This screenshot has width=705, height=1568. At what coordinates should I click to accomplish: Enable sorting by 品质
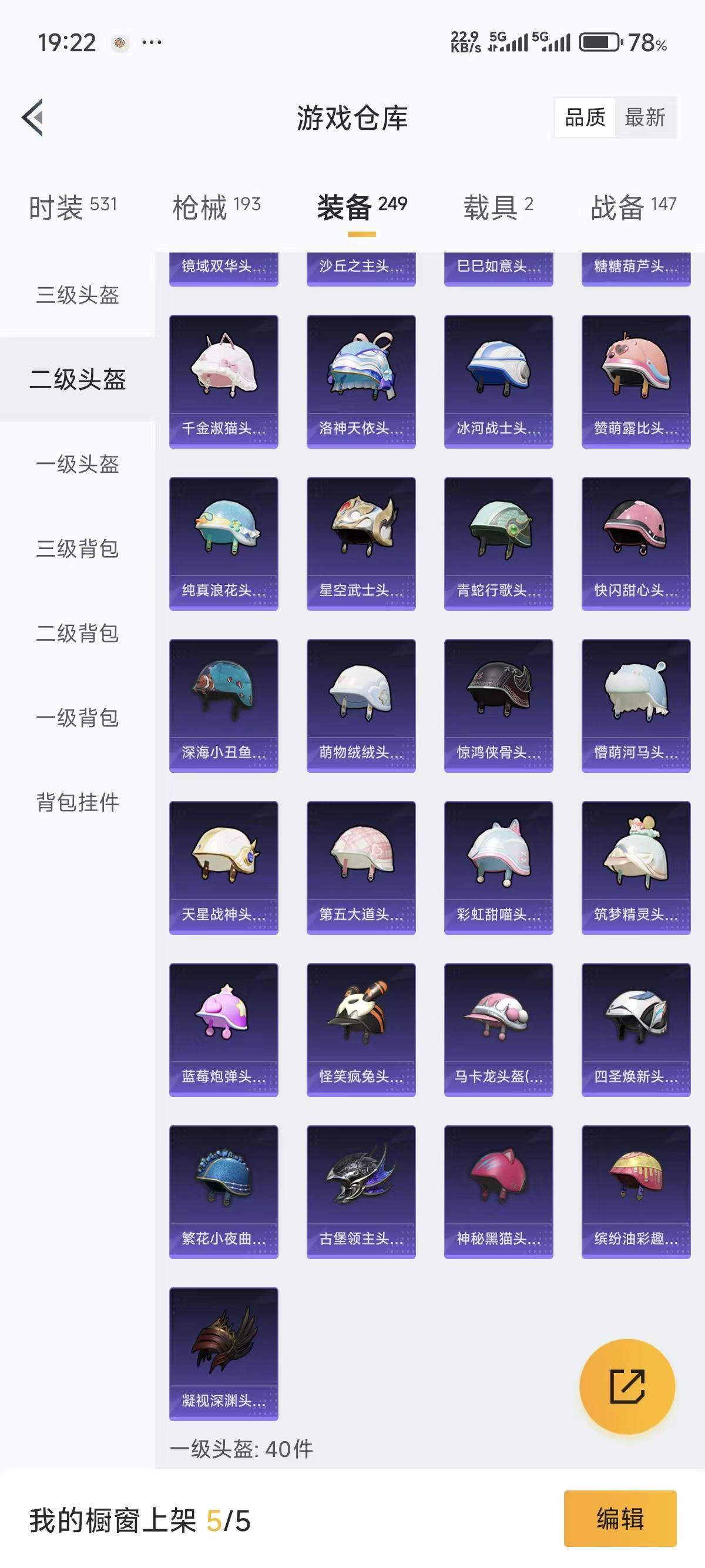click(x=586, y=118)
